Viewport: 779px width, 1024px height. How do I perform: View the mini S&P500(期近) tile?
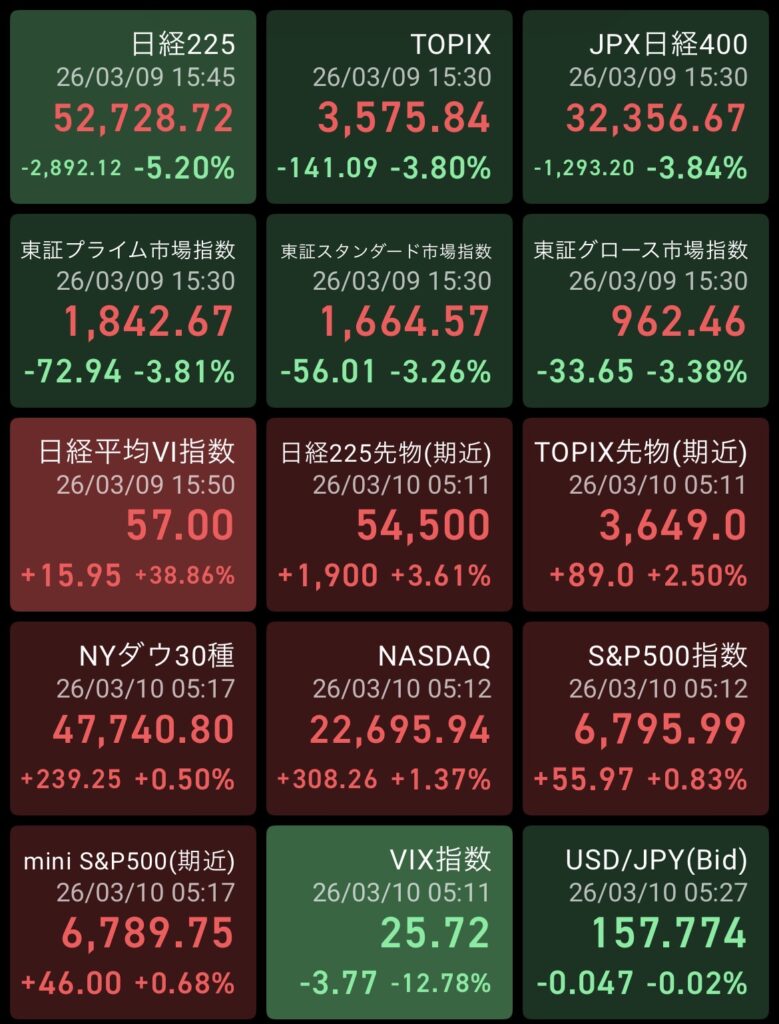click(133, 921)
